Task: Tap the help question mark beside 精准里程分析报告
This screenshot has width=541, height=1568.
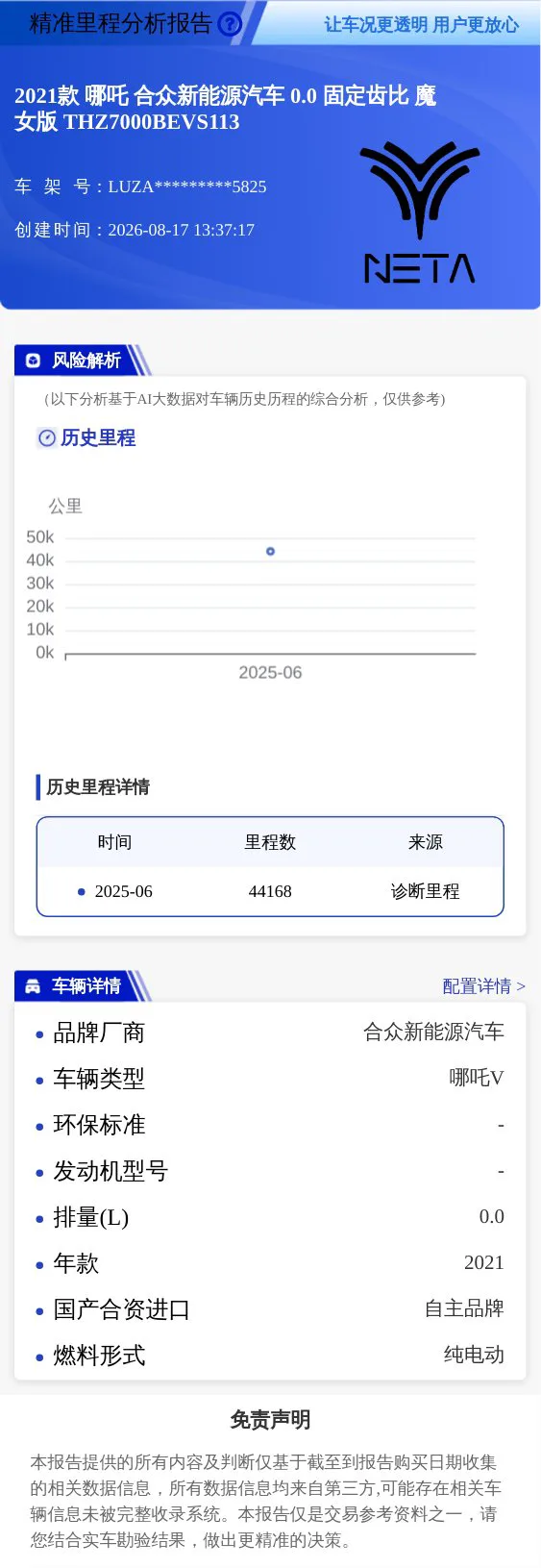Action: pos(230,24)
